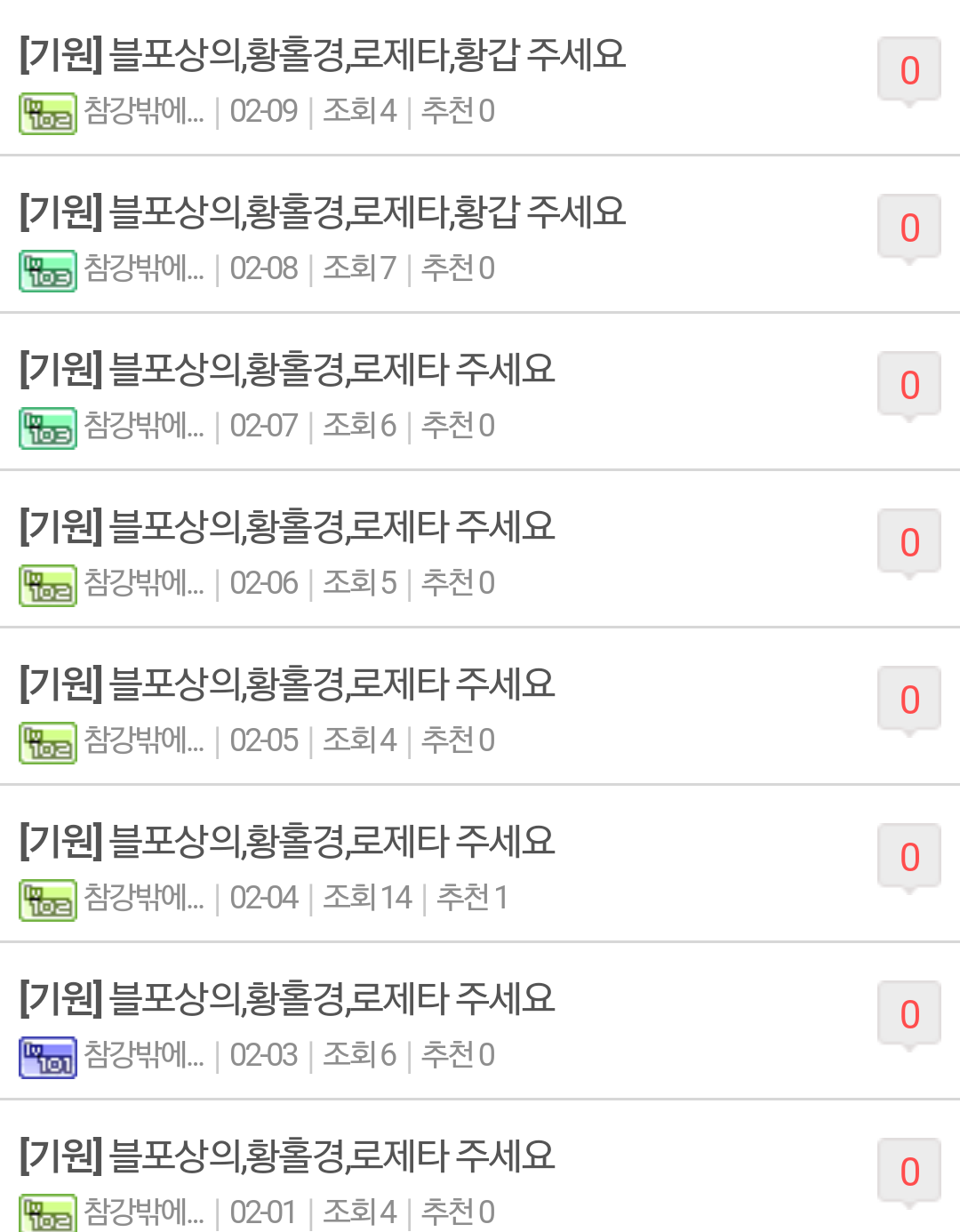Open the 02-08 post by 참강밖에

coord(323,212)
